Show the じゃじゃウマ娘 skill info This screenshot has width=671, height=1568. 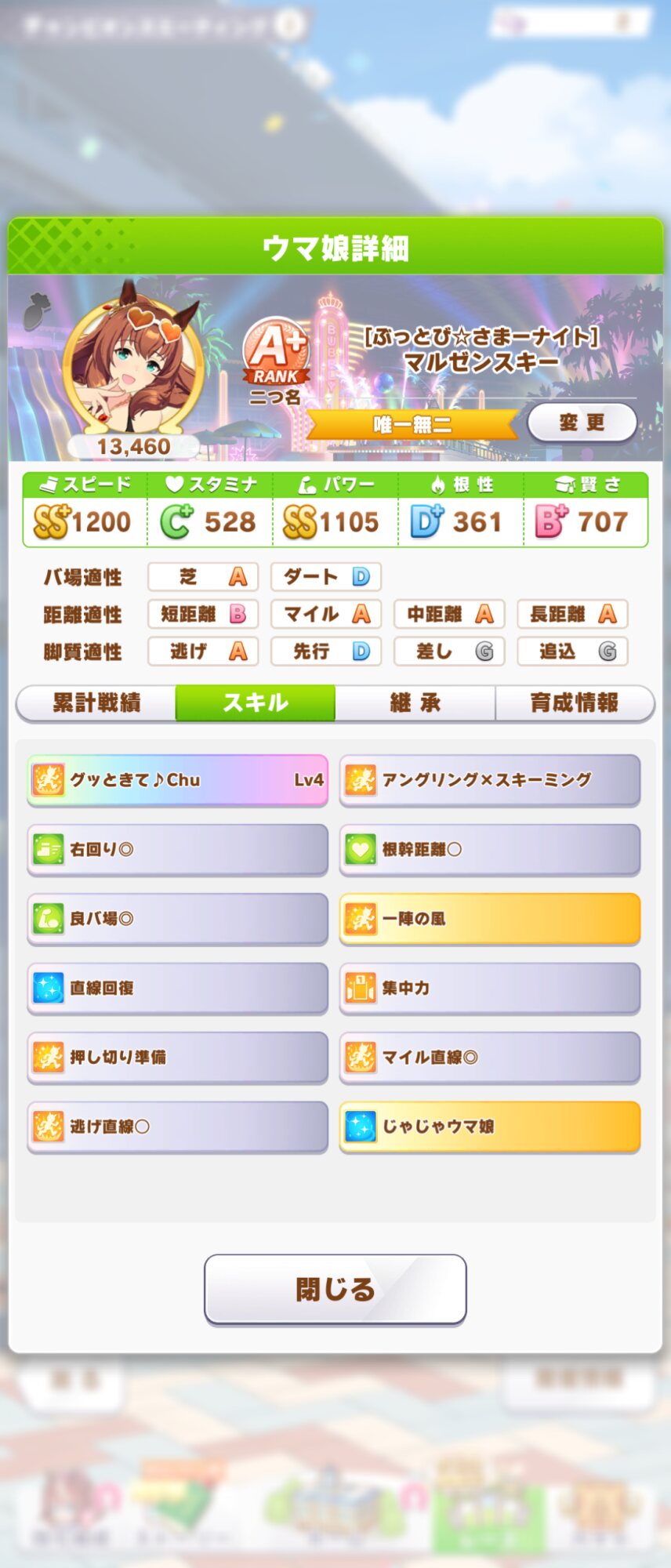click(x=490, y=1127)
